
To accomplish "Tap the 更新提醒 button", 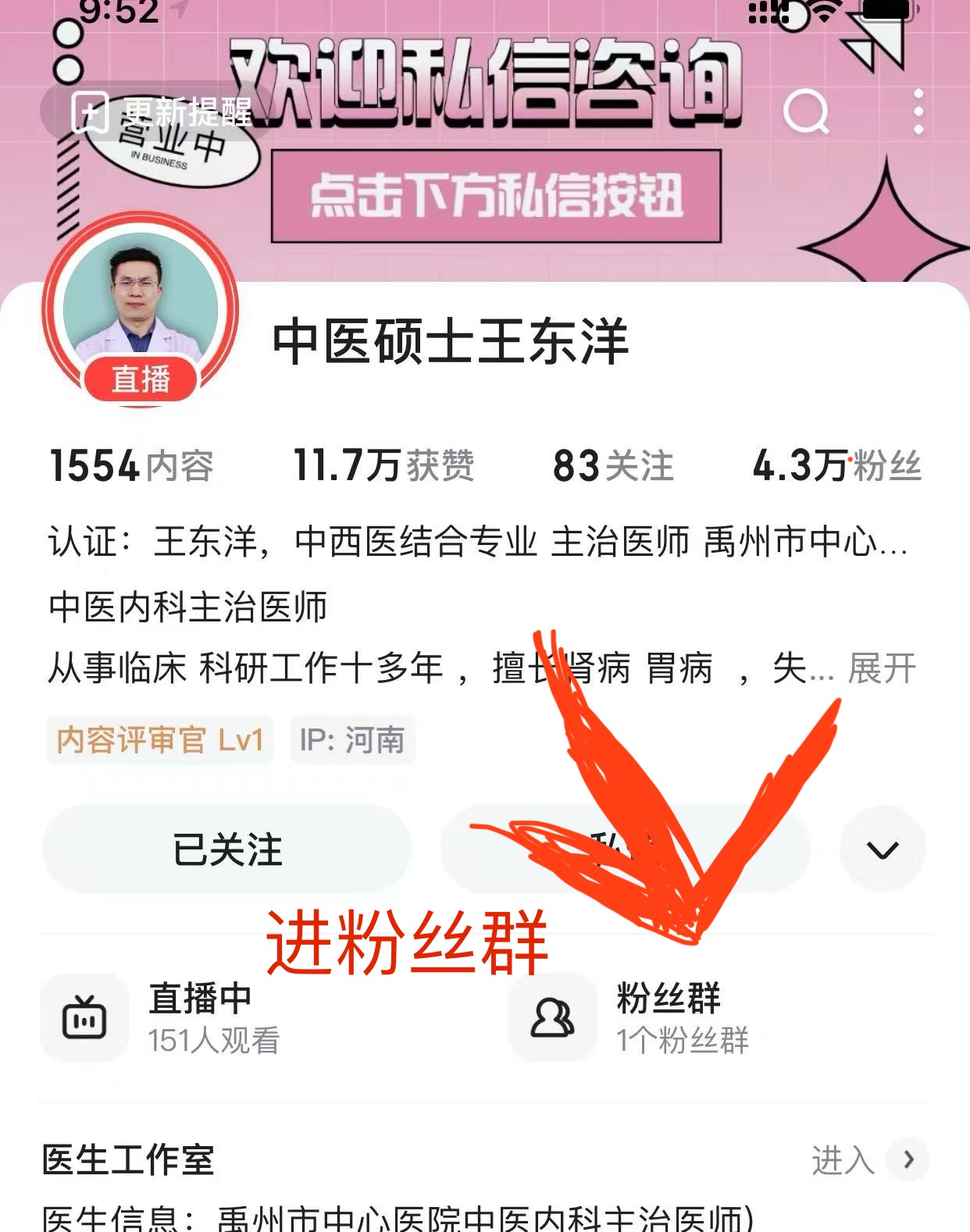I will tap(160, 112).
